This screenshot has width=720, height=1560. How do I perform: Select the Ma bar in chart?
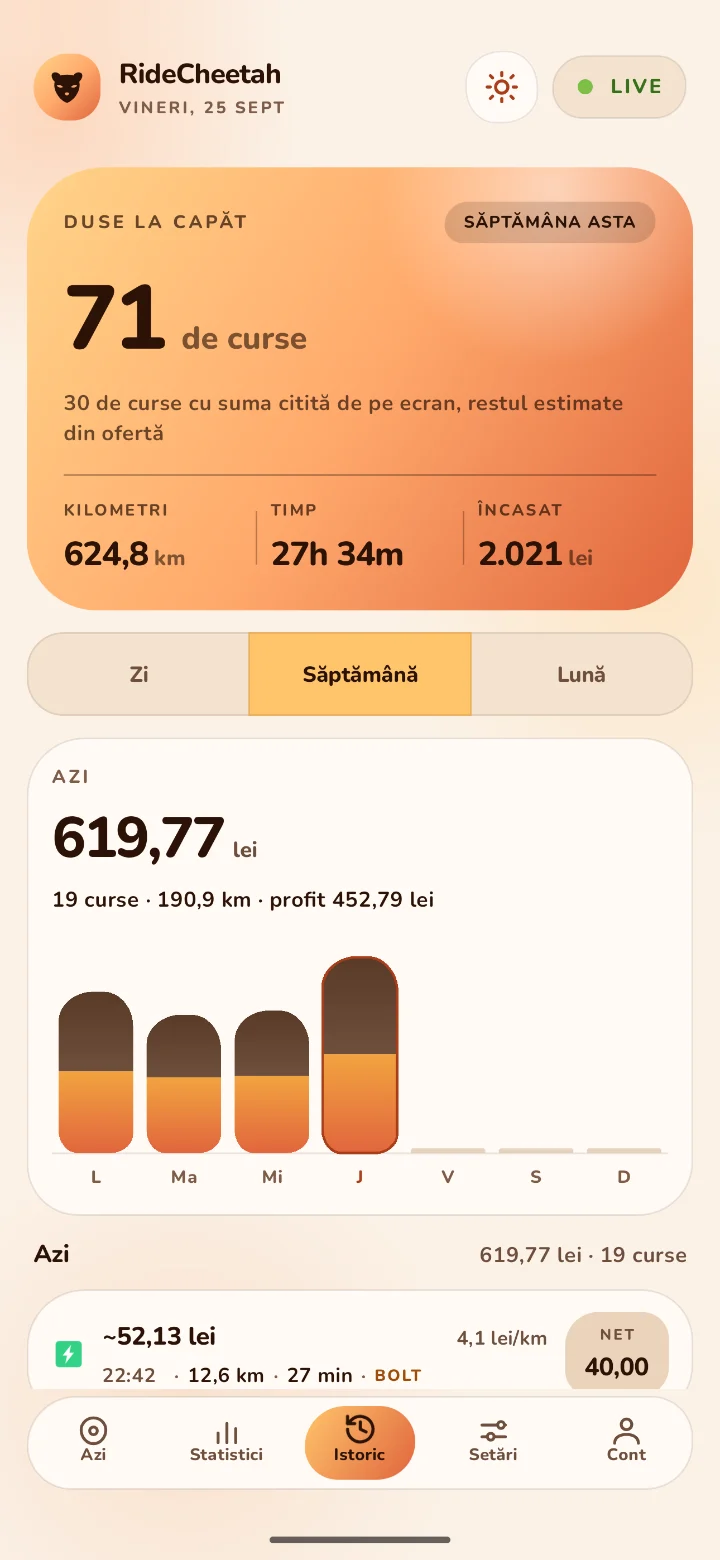(184, 1084)
